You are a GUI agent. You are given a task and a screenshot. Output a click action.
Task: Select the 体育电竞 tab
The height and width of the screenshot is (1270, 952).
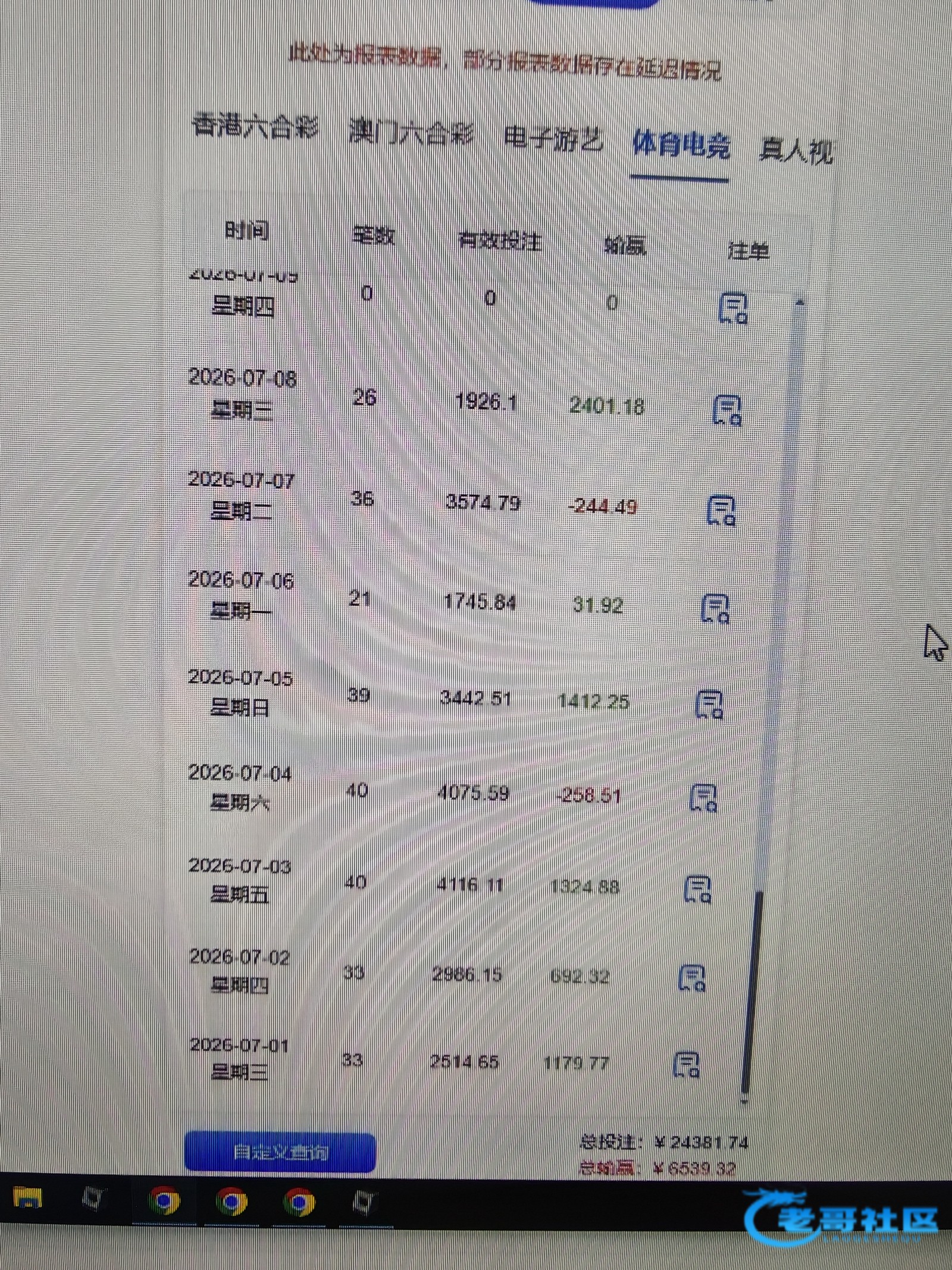(x=681, y=145)
